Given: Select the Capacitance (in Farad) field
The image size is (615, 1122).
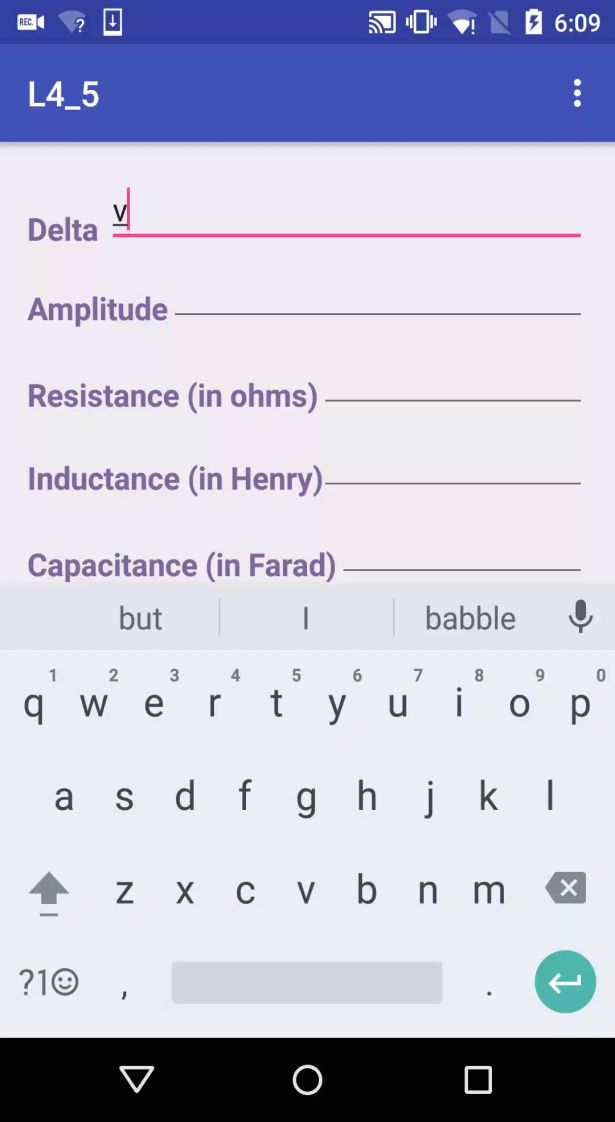Looking at the screenshot, I should [x=461, y=555].
